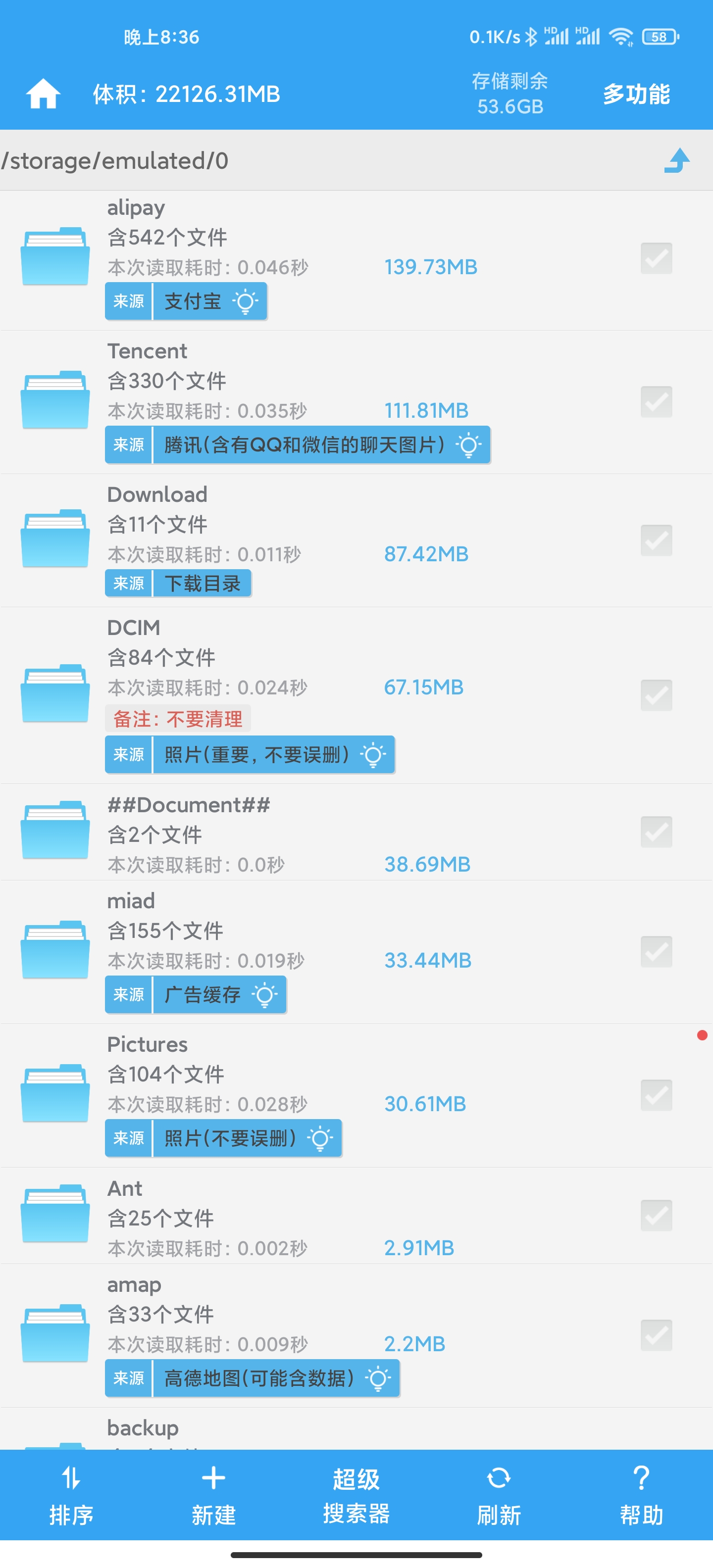Check the miad folder checkbox
This screenshot has height=1568, width=713.
656,951
